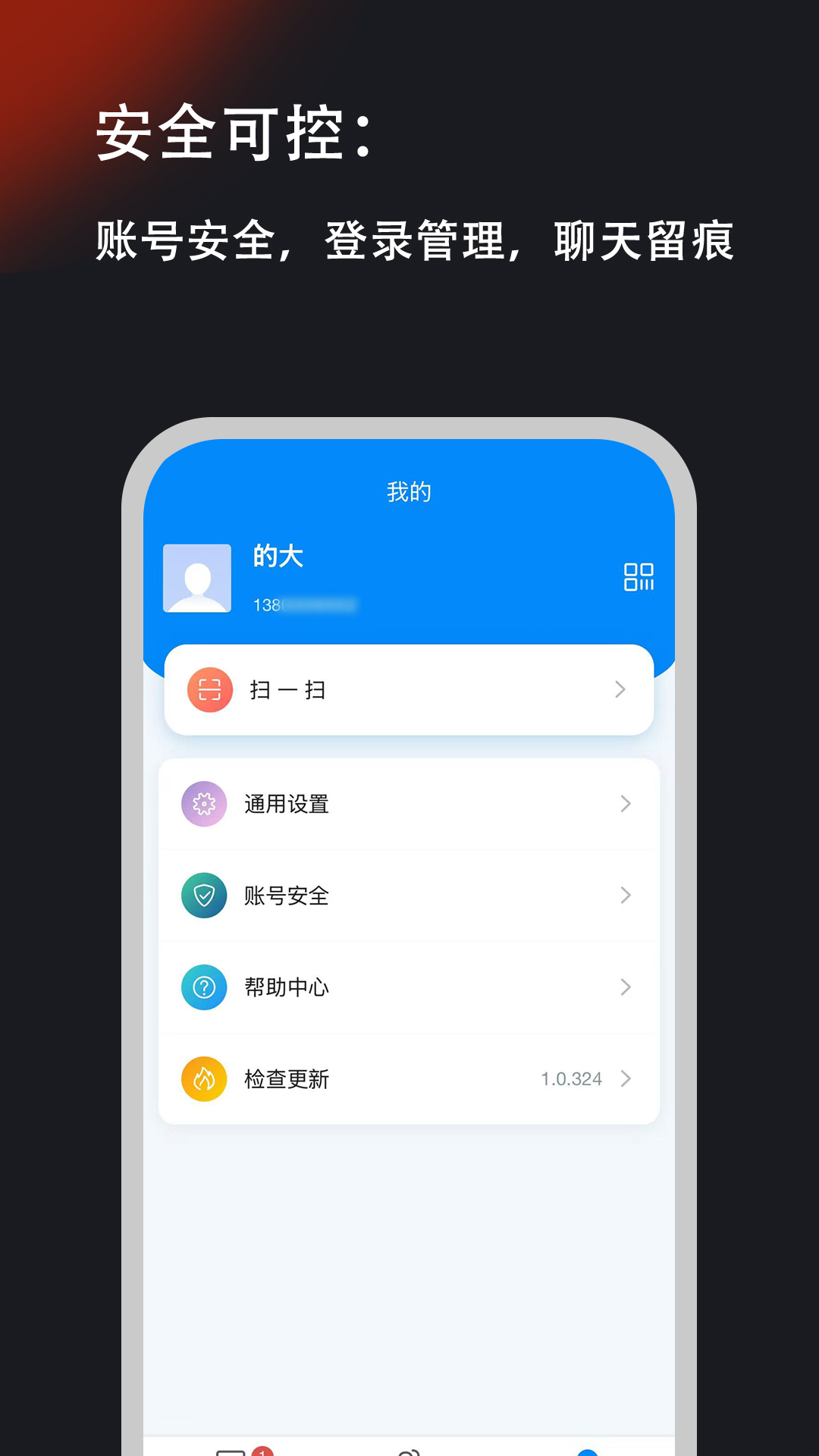Expand the 通用设置 row arrow
Screen dimensions: 819x1456
coord(624,804)
